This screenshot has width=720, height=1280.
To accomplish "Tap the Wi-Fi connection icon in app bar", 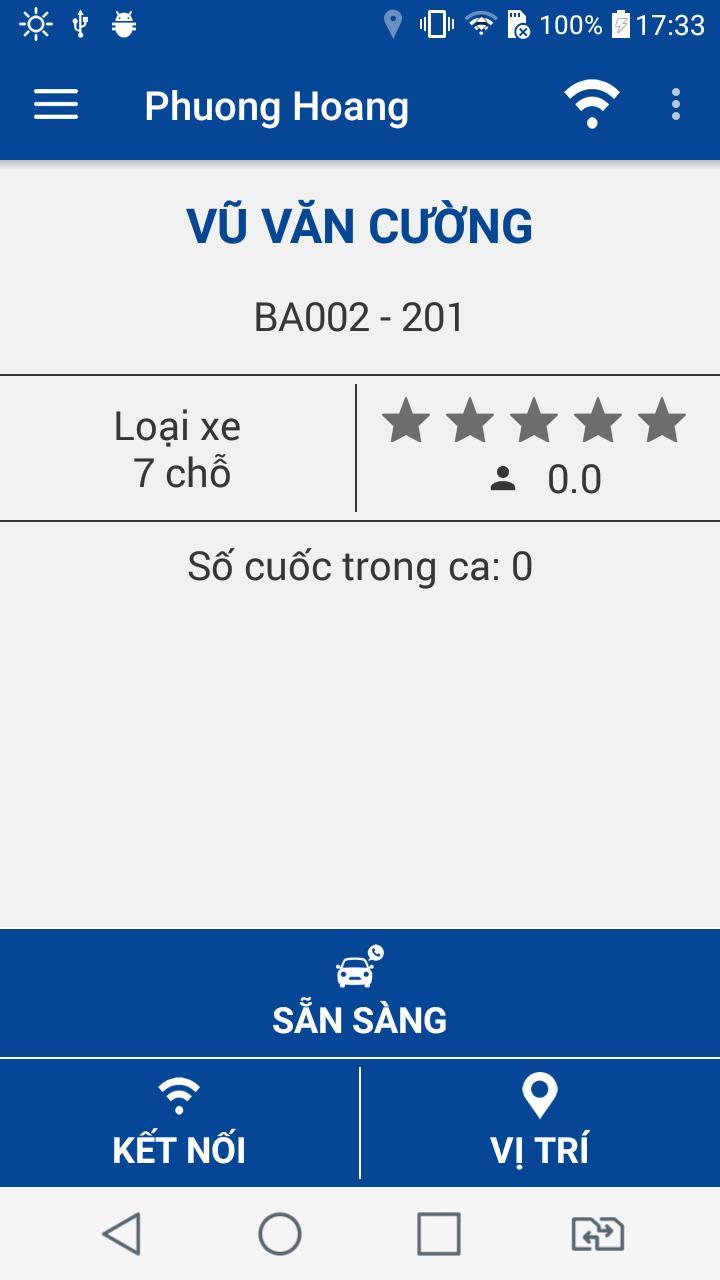I will [591, 105].
